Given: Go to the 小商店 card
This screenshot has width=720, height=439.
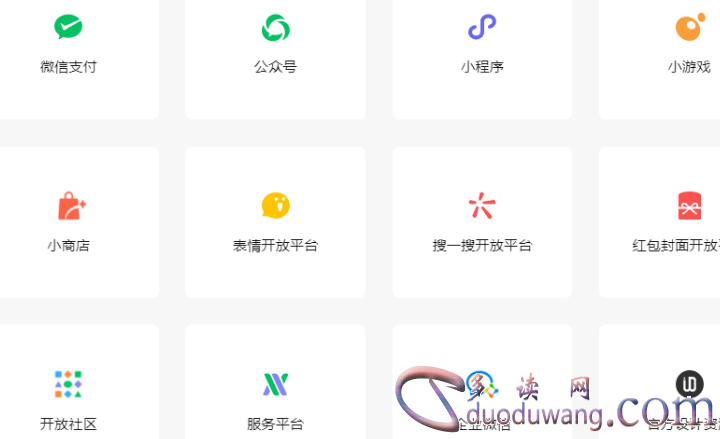Looking at the screenshot, I should click(x=69, y=223).
